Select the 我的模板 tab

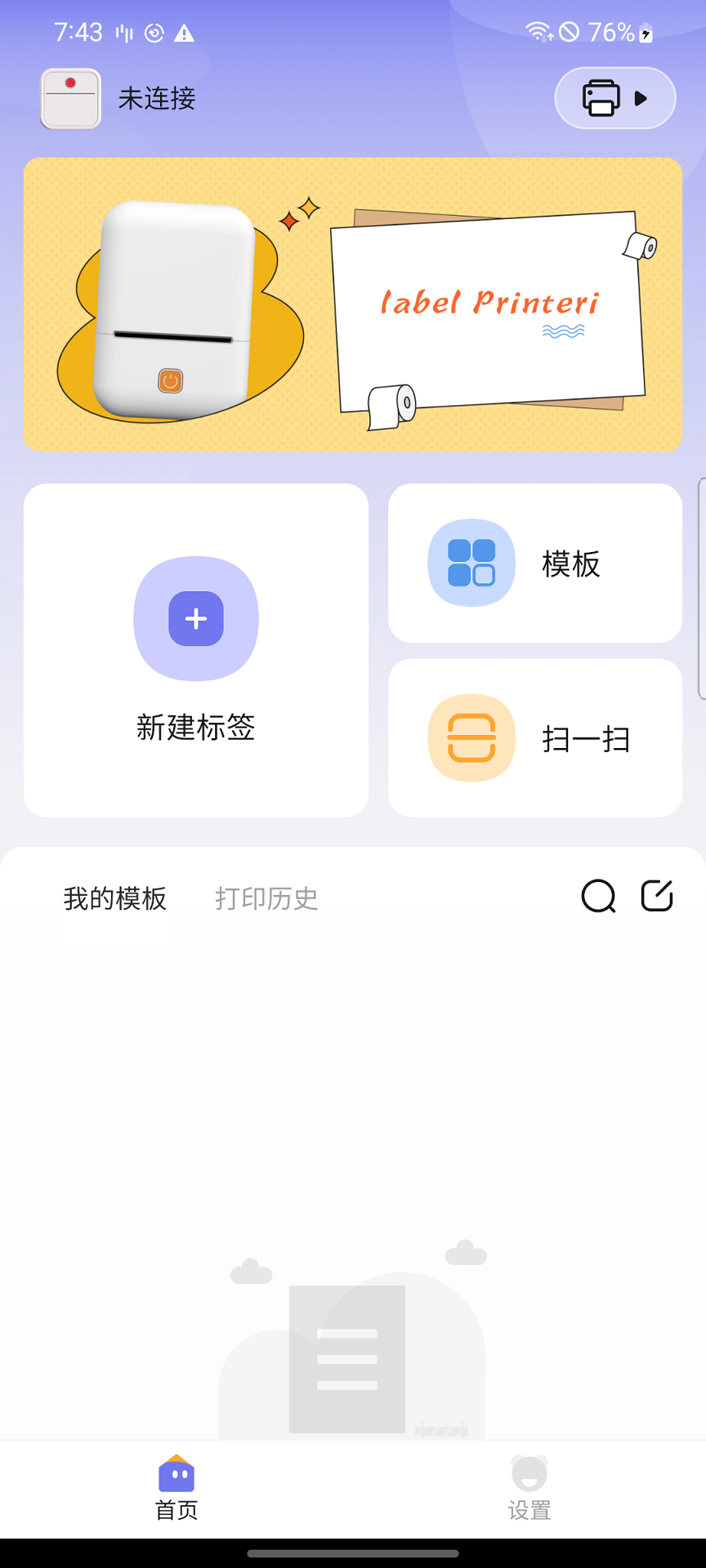[114, 899]
